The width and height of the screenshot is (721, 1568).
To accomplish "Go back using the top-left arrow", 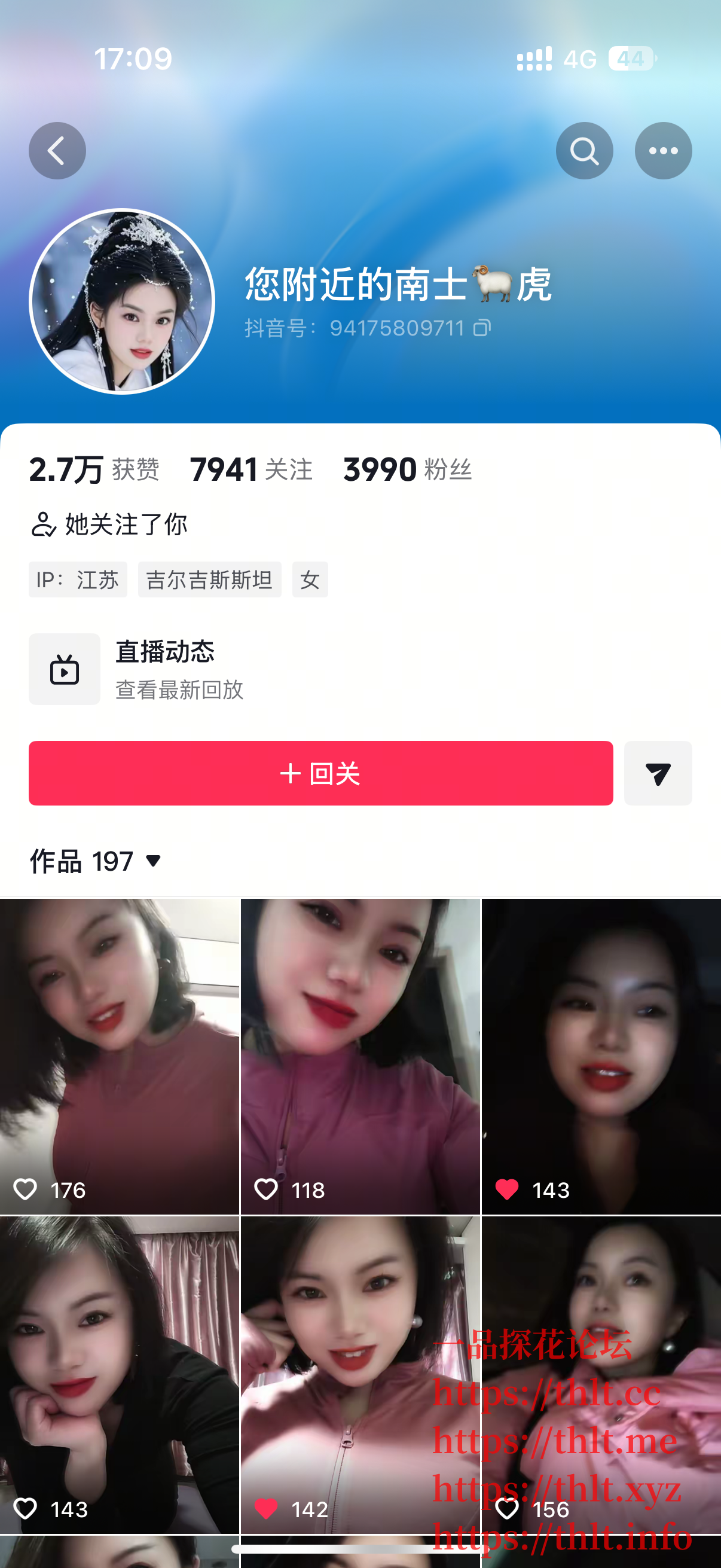I will 57,150.
